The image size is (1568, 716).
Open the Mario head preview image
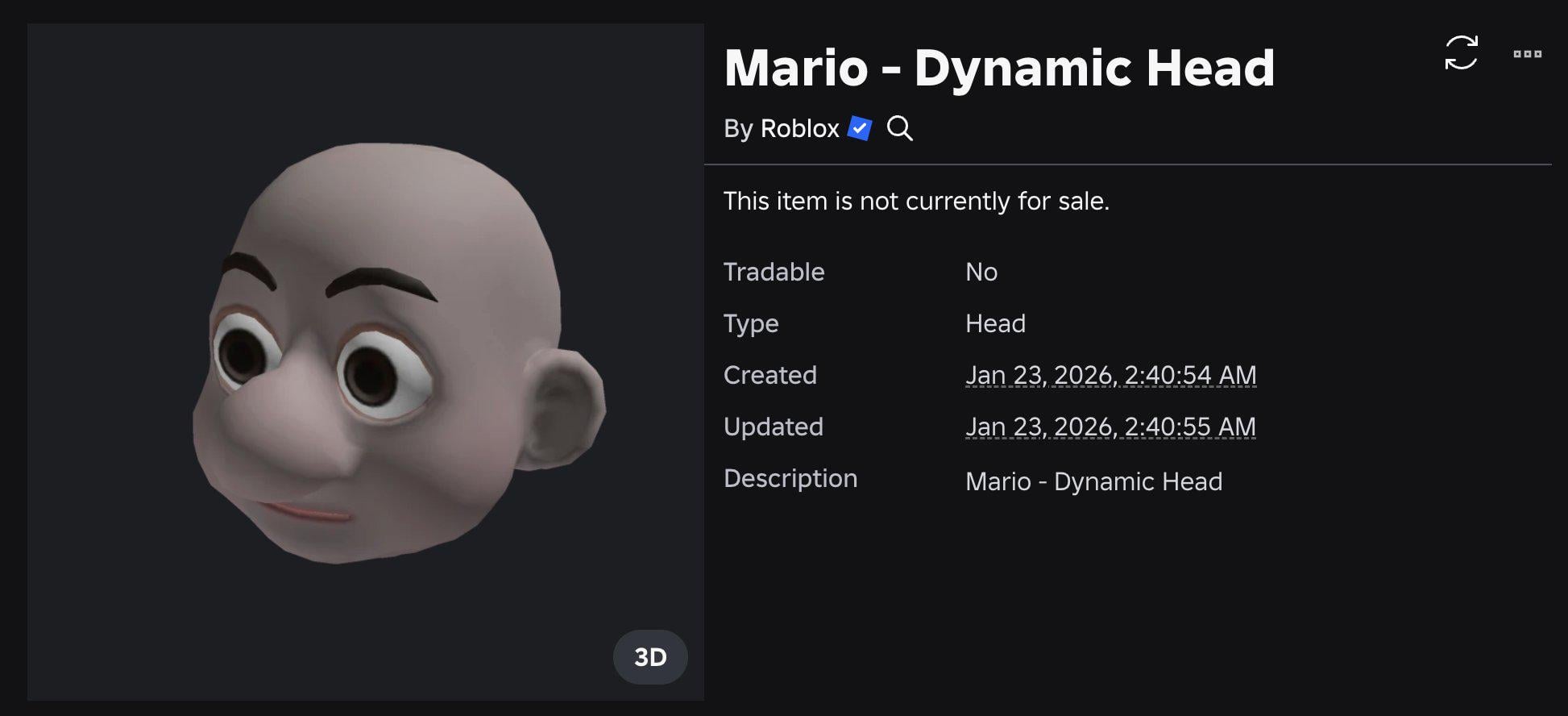pyautogui.click(x=365, y=361)
